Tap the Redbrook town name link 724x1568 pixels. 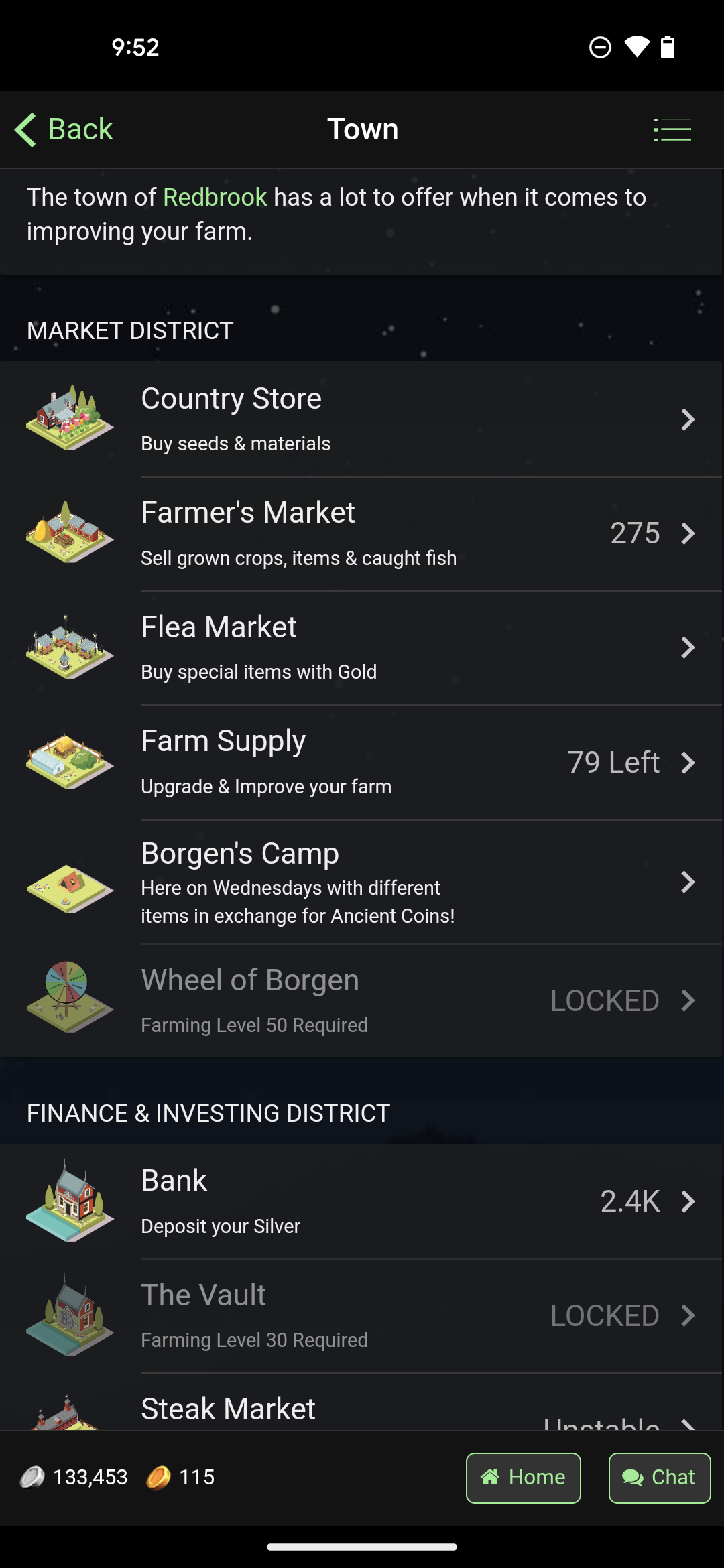tap(215, 197)
